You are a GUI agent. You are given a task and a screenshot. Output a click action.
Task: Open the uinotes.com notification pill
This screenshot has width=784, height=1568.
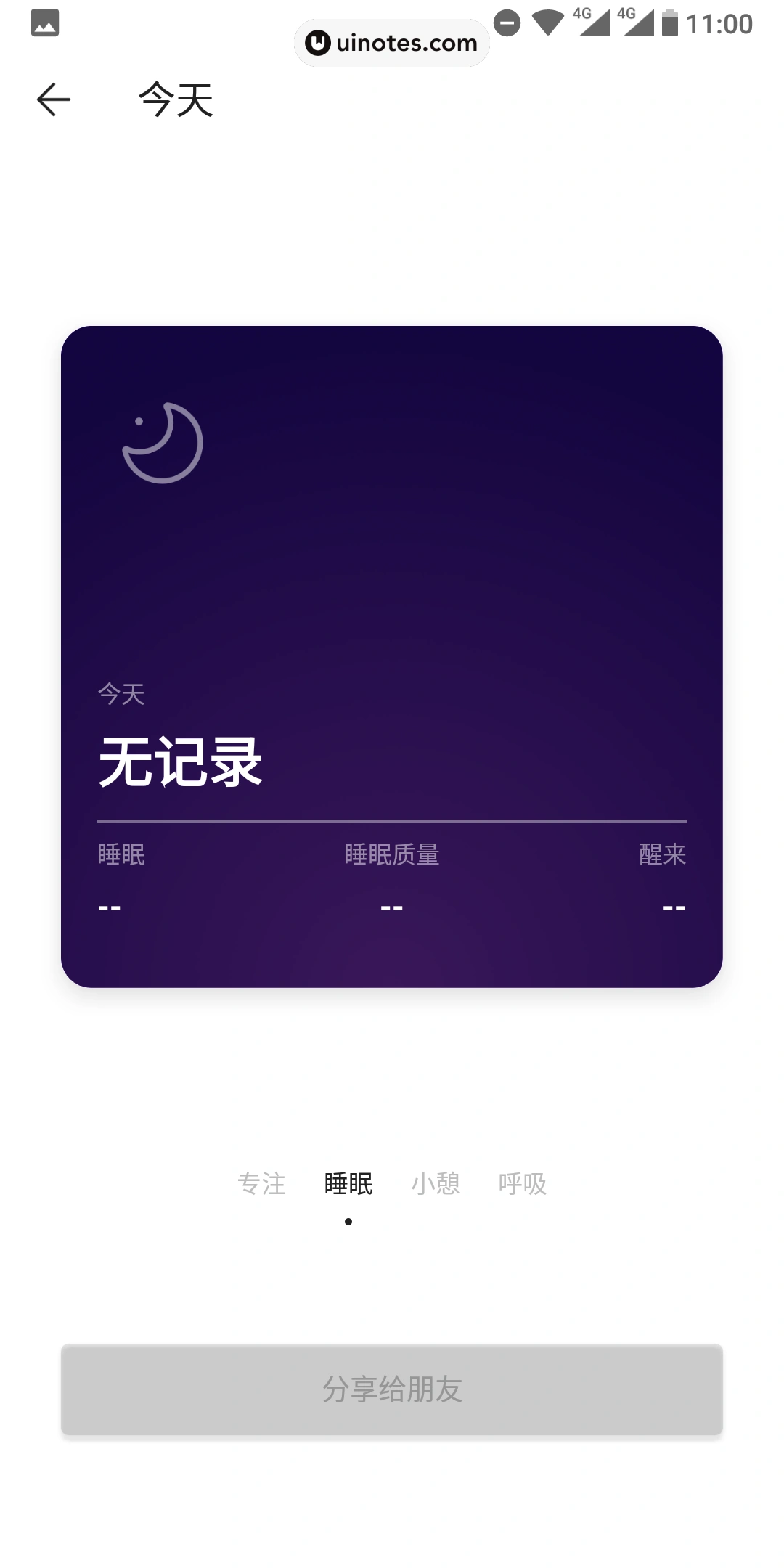click(392, 42)
